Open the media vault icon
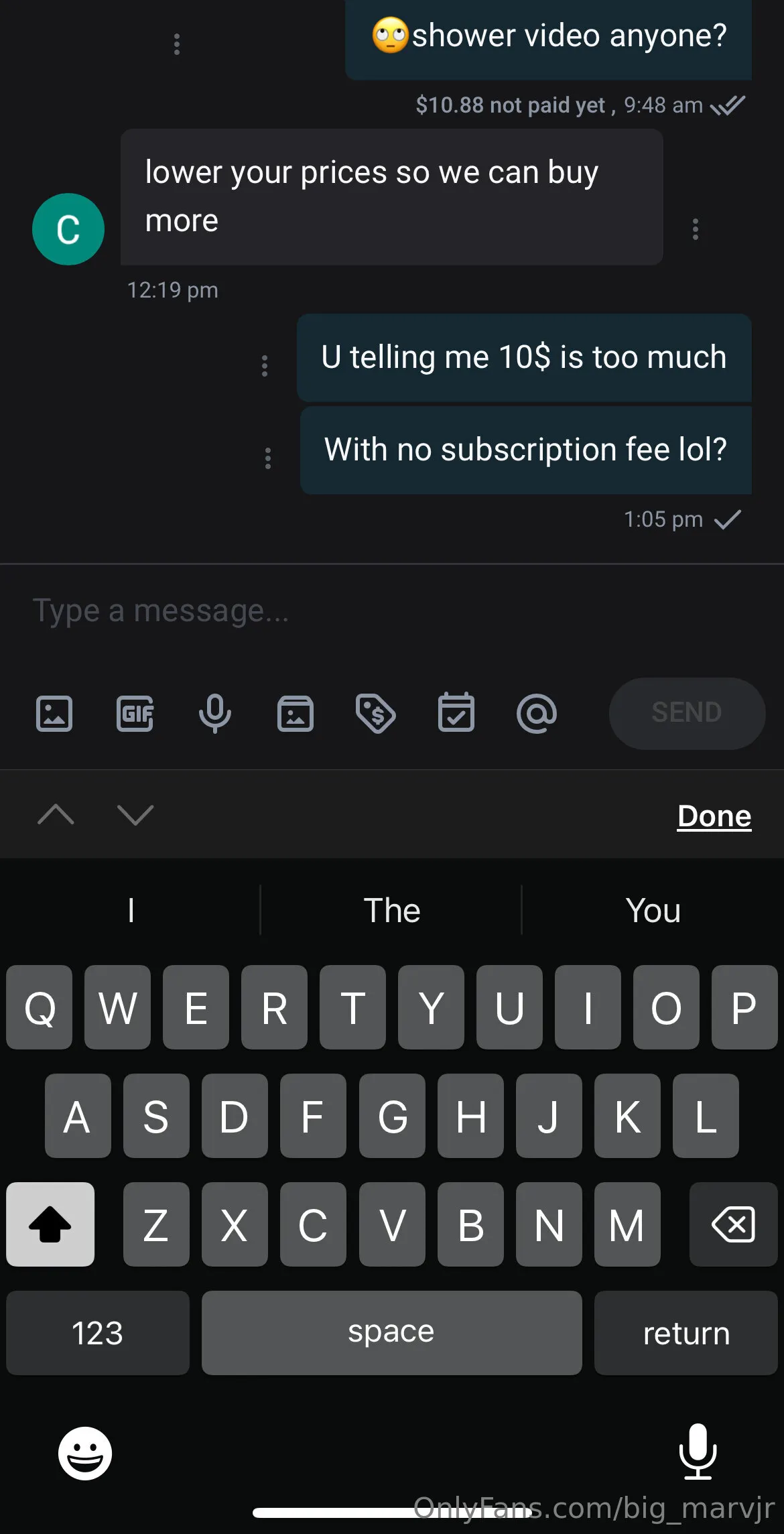Screen dimensions: 784x1534 click(296, 713)
